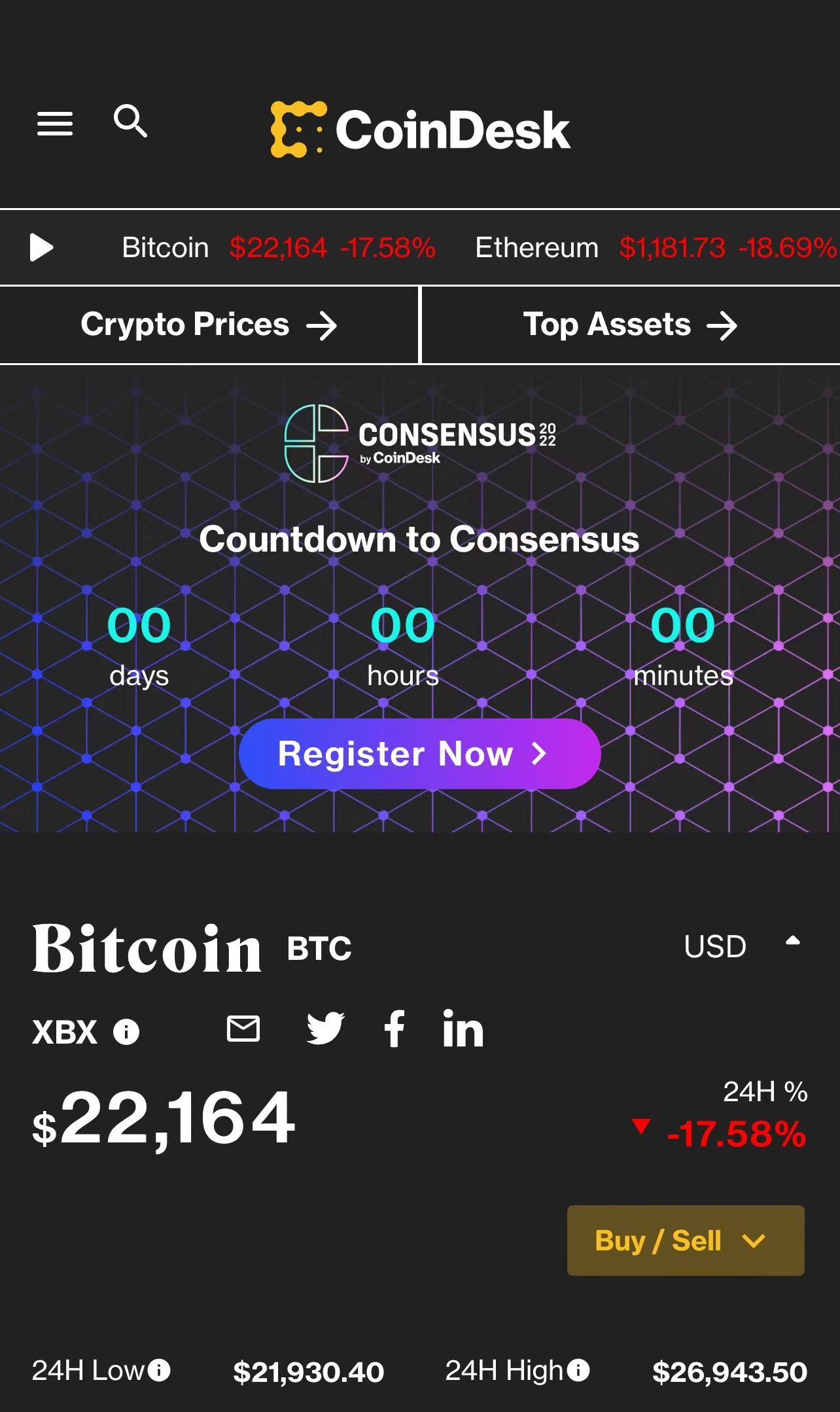Screen dimensions: 840x1412
Task: Open the Buy / Sell dropdown
Action: (685, 1241)
